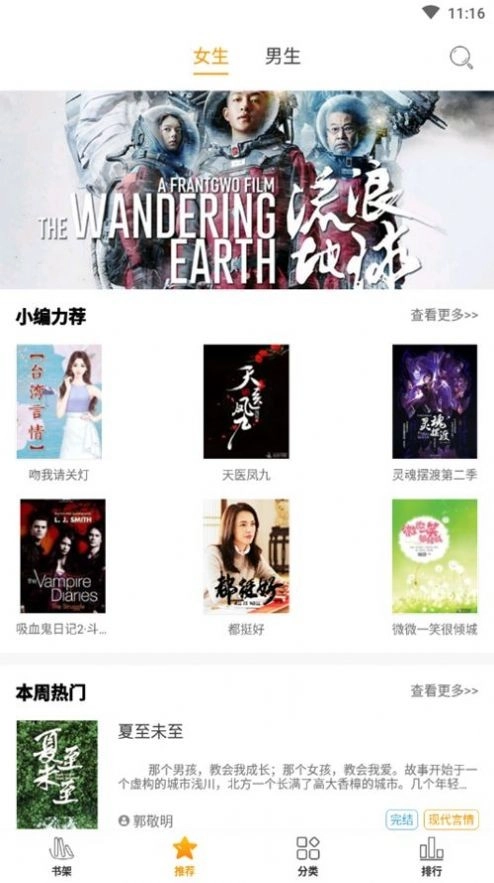Open the book 都挺好
This screenshot has width=494, height=883.
(246, 567)
